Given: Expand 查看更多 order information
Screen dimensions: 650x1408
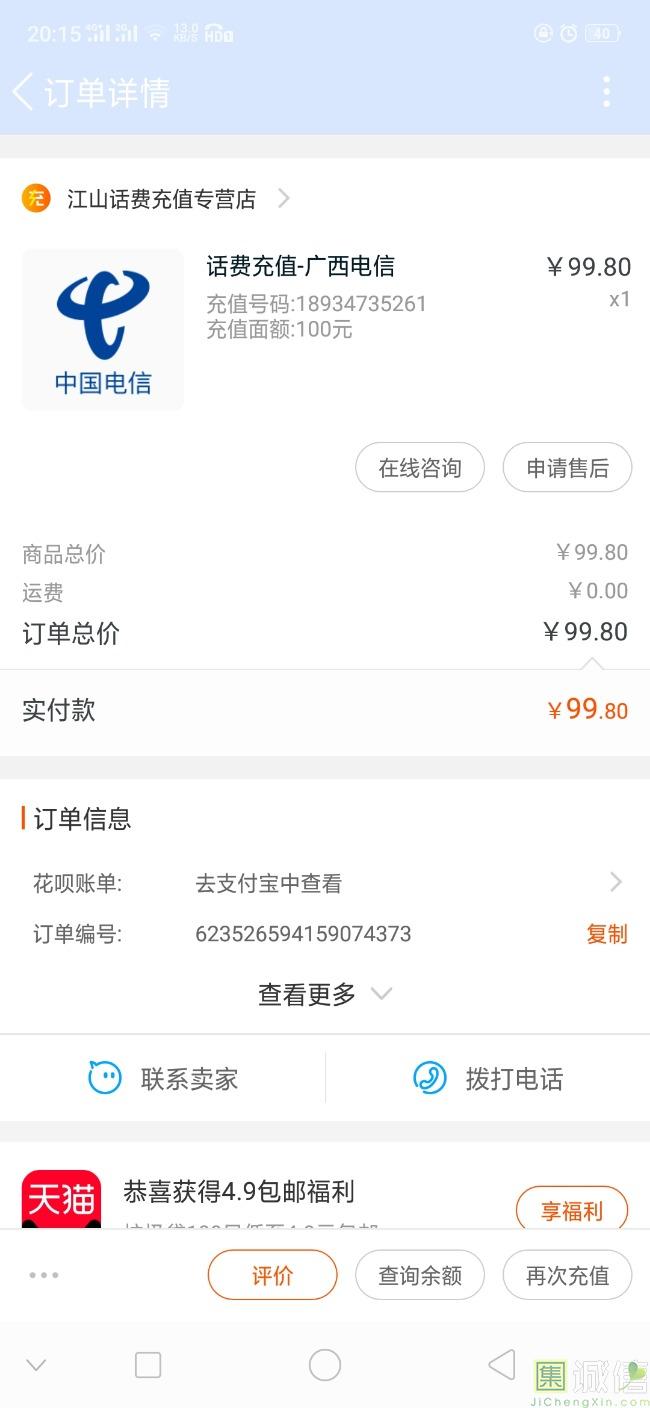Looking at the screenshot, I should 324,994.
